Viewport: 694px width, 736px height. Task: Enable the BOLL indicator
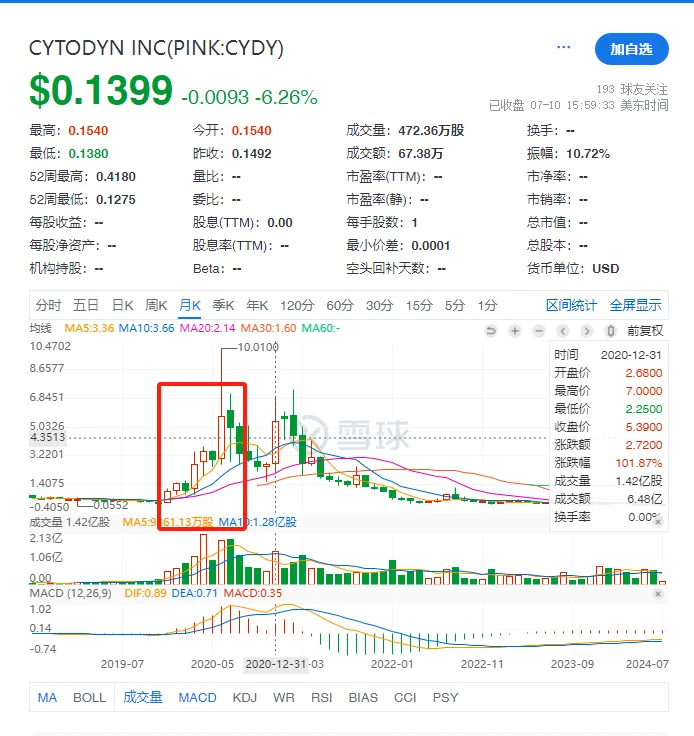click(x=89, y=697)
